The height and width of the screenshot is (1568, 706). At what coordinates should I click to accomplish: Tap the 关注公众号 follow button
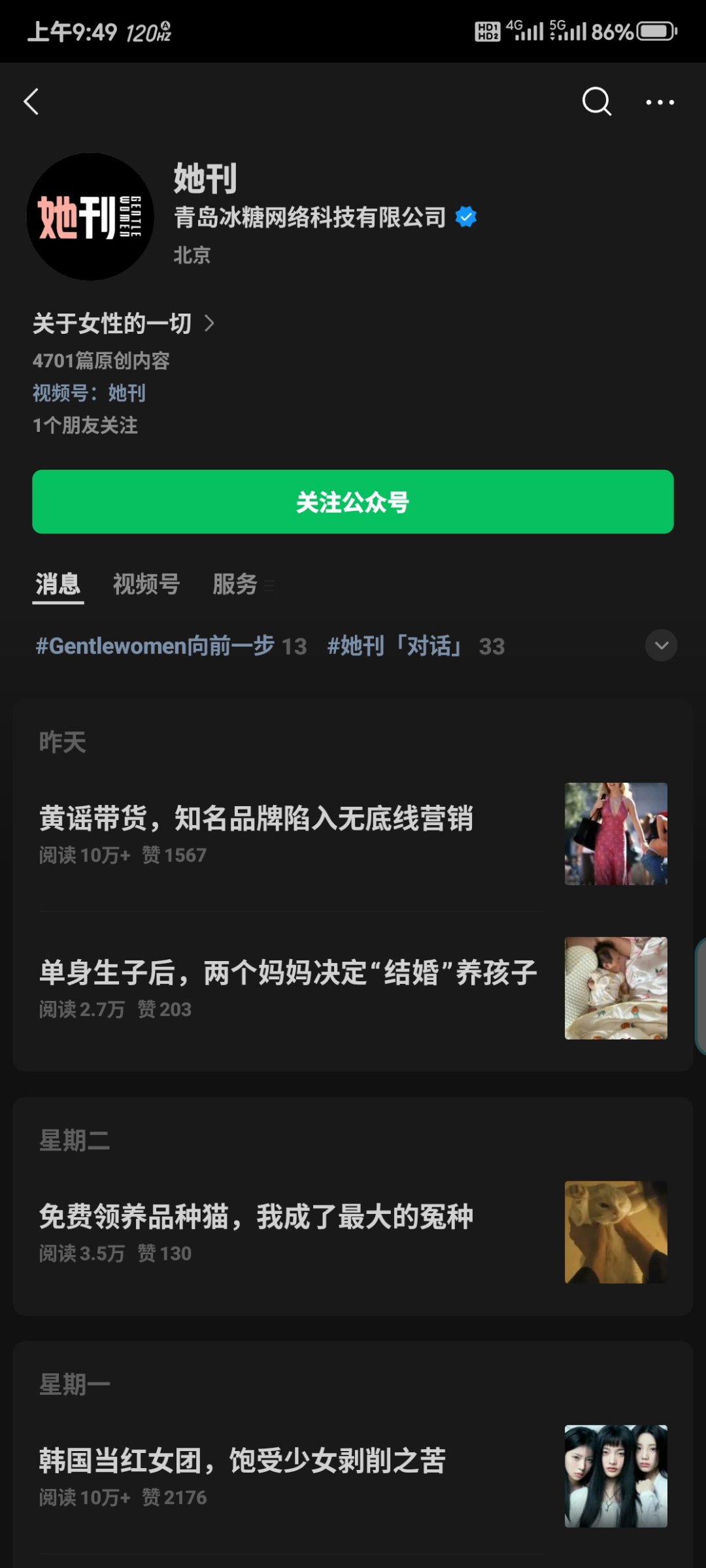[353, 502]
